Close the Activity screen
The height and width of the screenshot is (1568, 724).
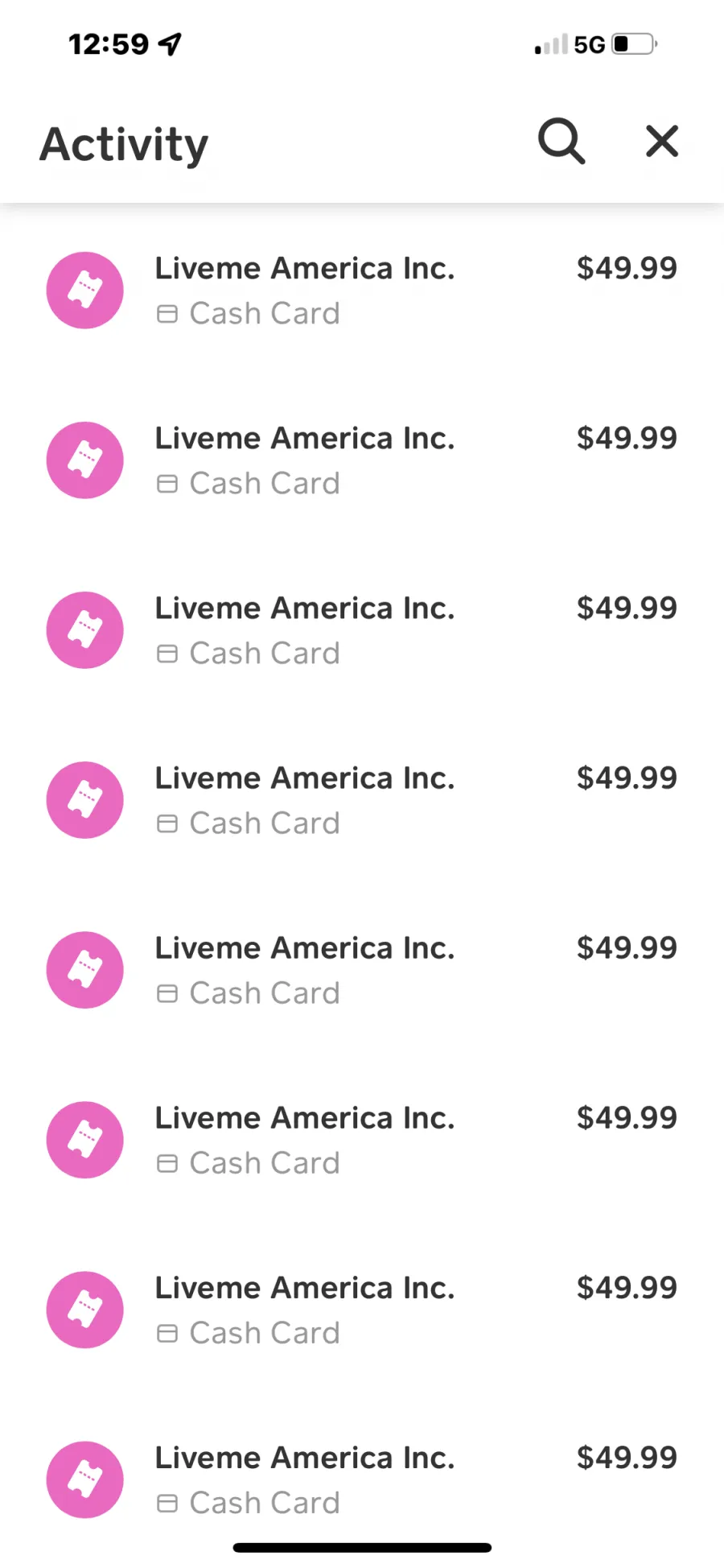pyautogui.click(x=662, y=142)
